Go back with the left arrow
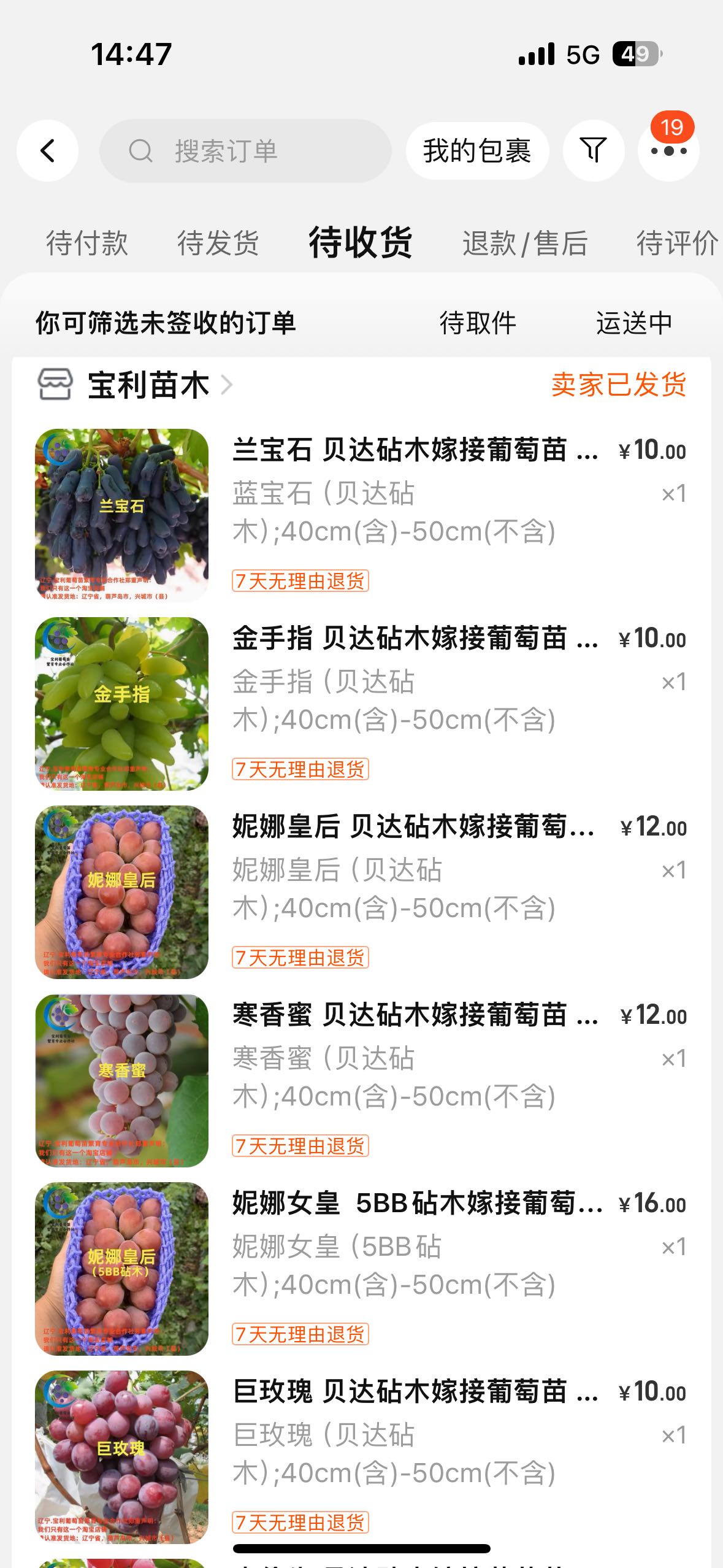 pos(47,151)
